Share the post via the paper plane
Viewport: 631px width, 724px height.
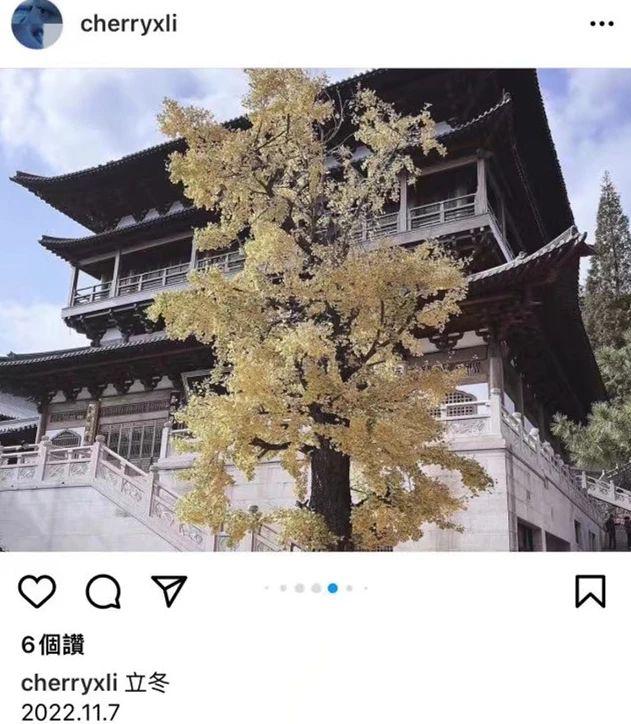pyautogui.click(x=169, y=591)
